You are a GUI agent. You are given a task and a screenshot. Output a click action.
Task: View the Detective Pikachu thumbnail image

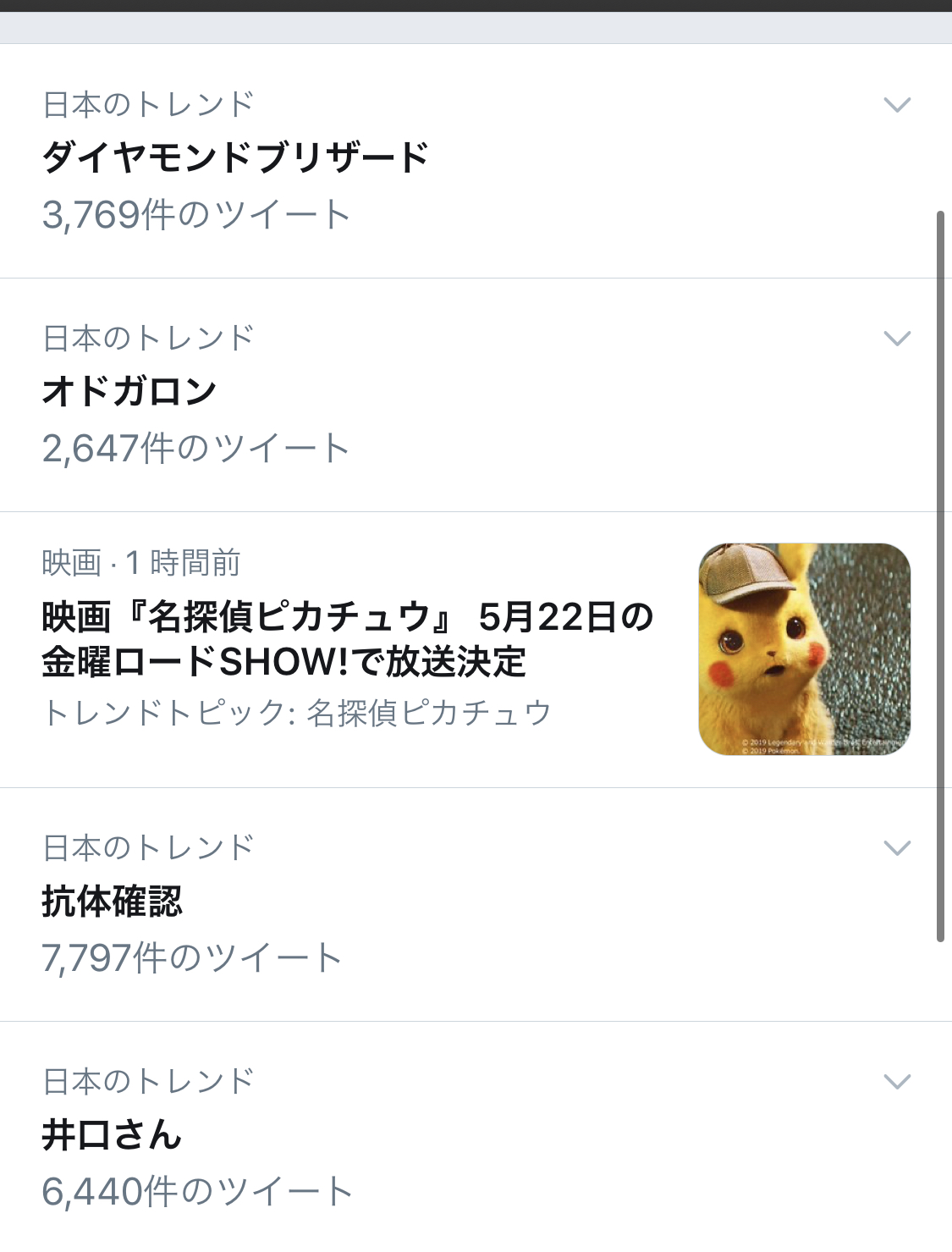(x=804, y=649)
